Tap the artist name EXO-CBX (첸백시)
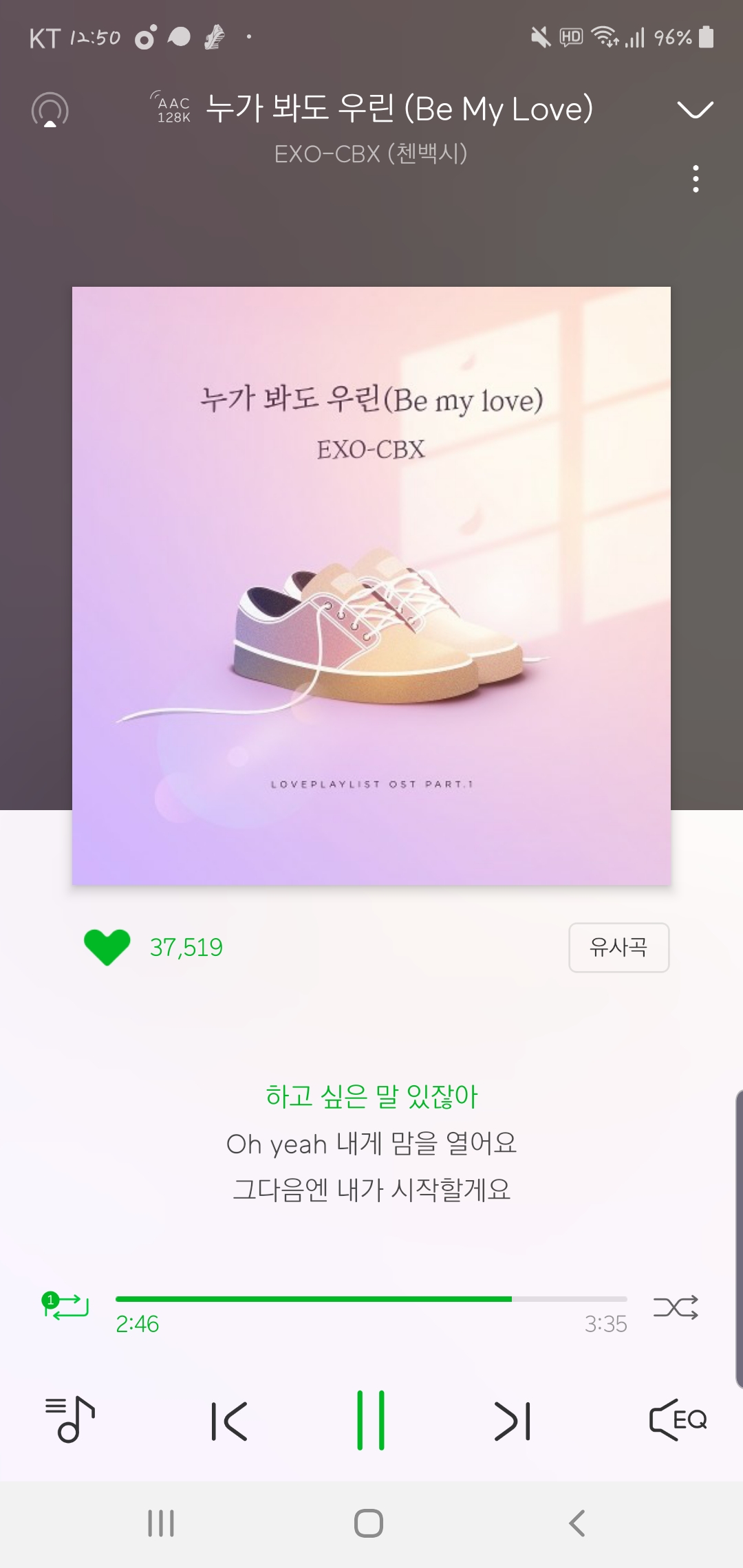The width and height of the screenshot is (743, 1568). (x=371, y=153)
